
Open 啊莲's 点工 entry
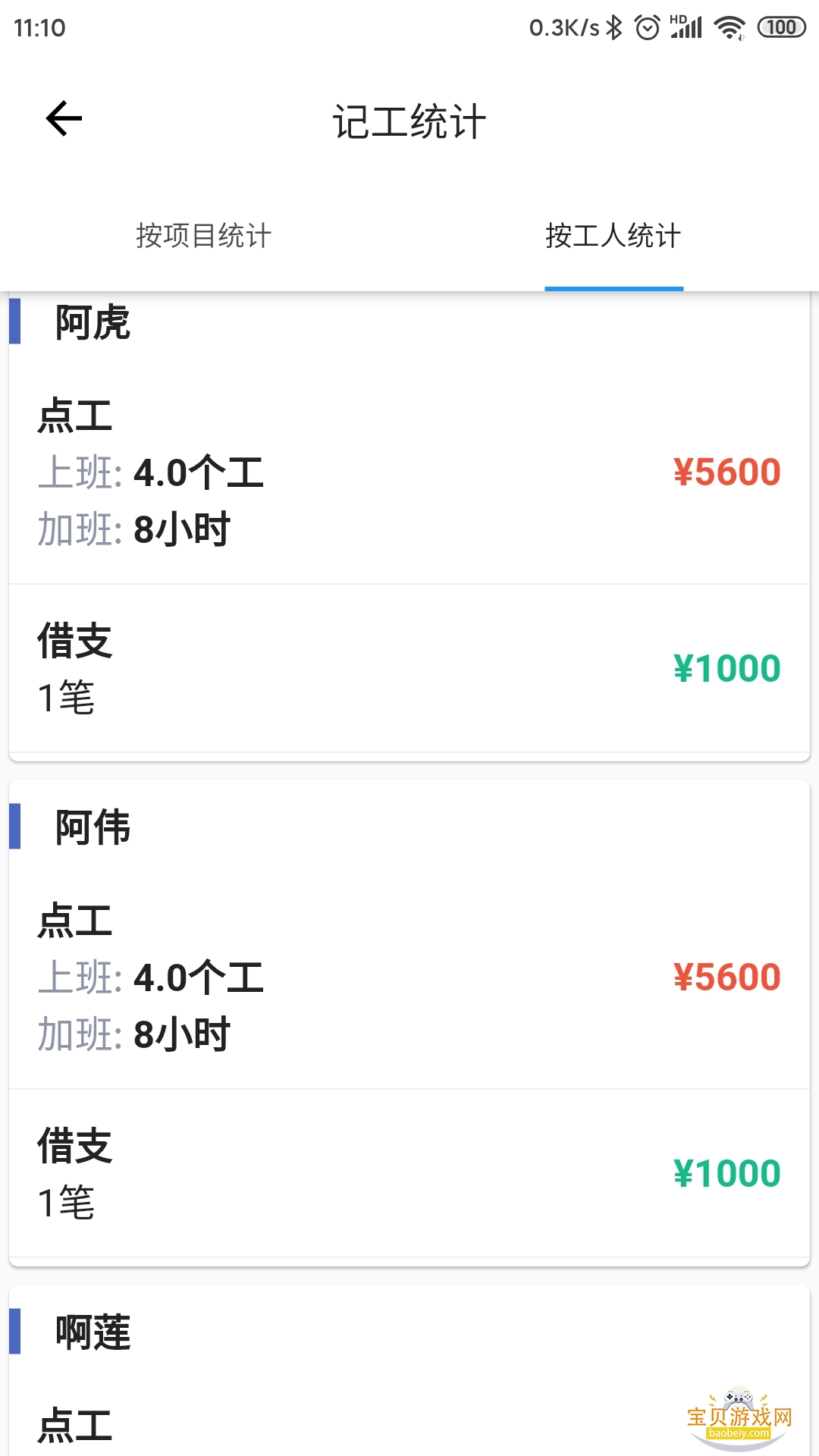pyautogui.click(x=409, y=1426)
